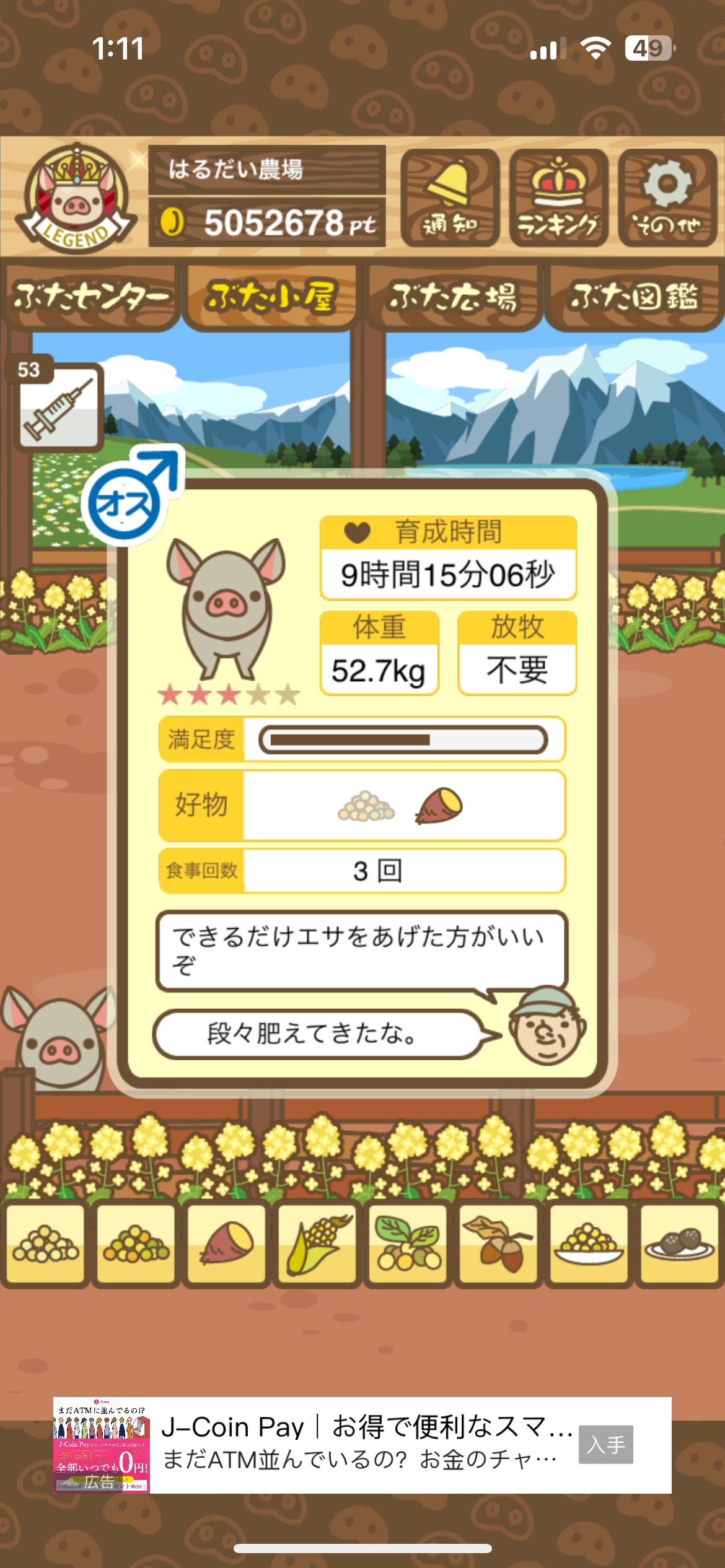Open the その他 gear menu
Screen dimensions: 725x1568
tap(667, 198)
